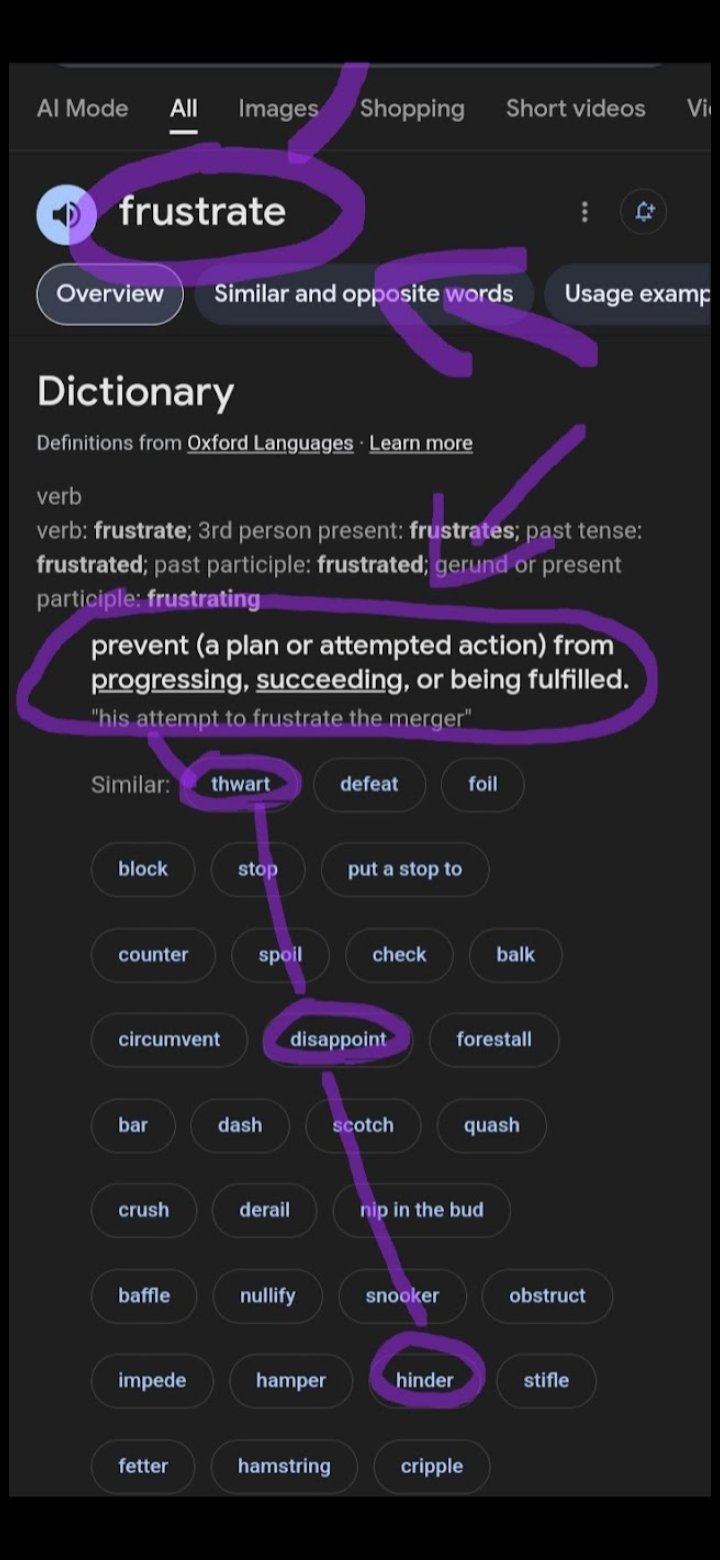
Task: Tap the word alert bell icon
Action: pyautogui.click(x=643, y=212)
